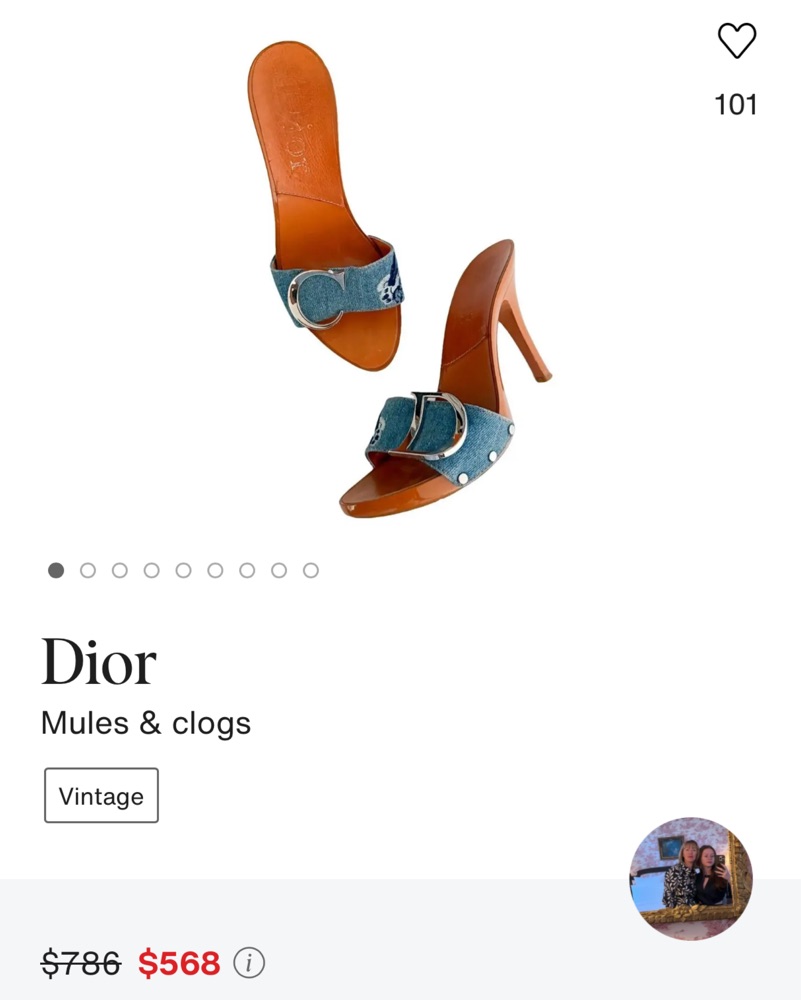Open the Vintage tag
801x1000 pixels.
(x=101, y=796)
